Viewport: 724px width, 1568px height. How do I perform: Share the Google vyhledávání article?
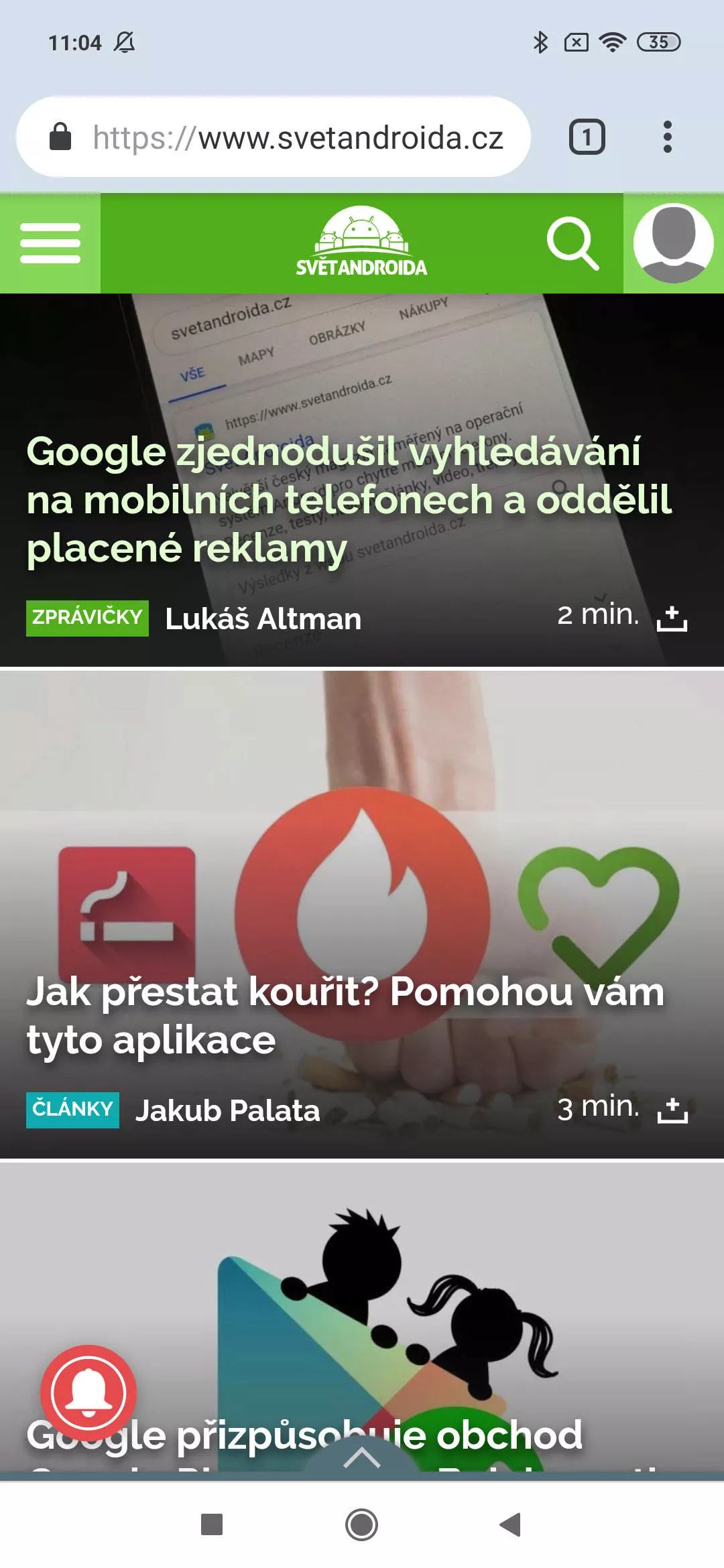[672, 618]
